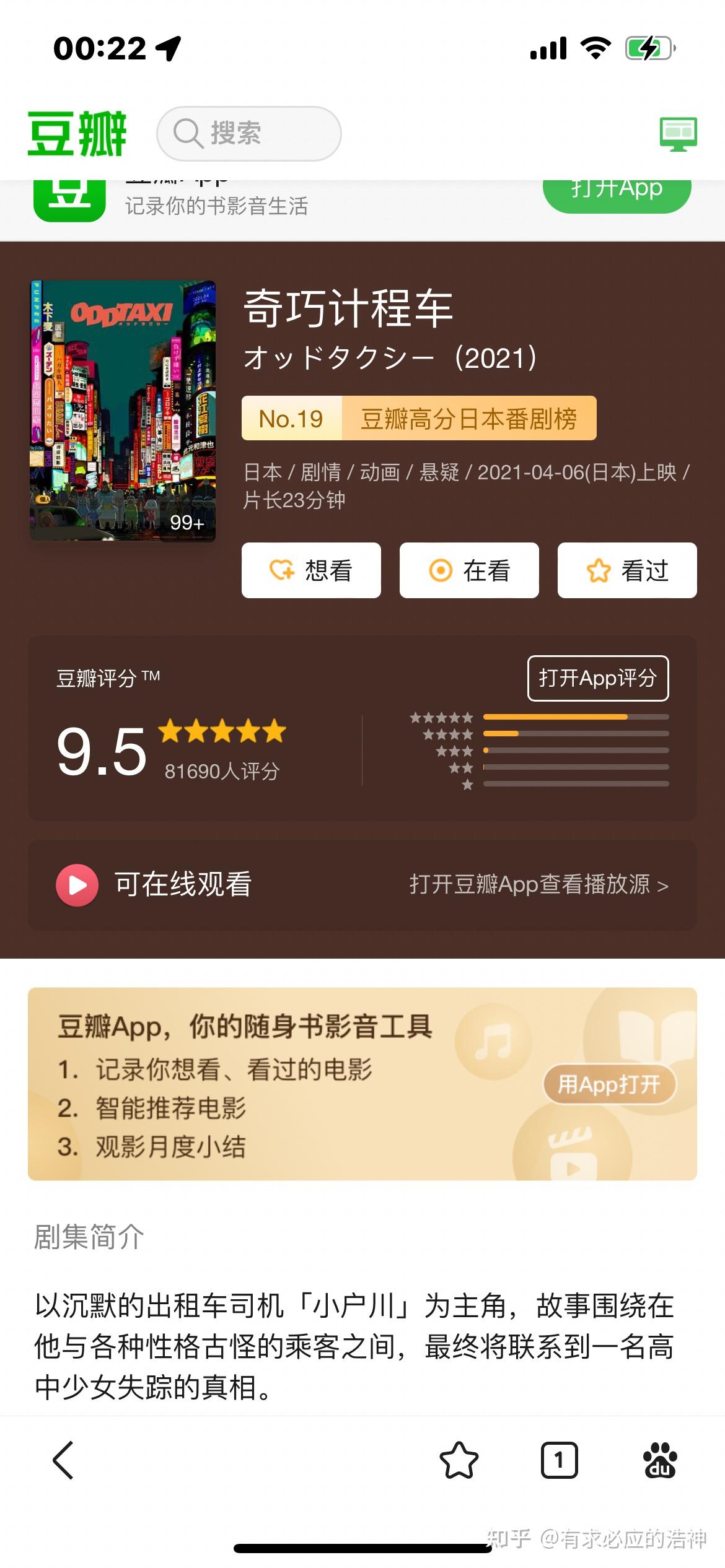Tap 打开App评分 to rate
Screen dimensions: 725x1568
coord(598,678)
